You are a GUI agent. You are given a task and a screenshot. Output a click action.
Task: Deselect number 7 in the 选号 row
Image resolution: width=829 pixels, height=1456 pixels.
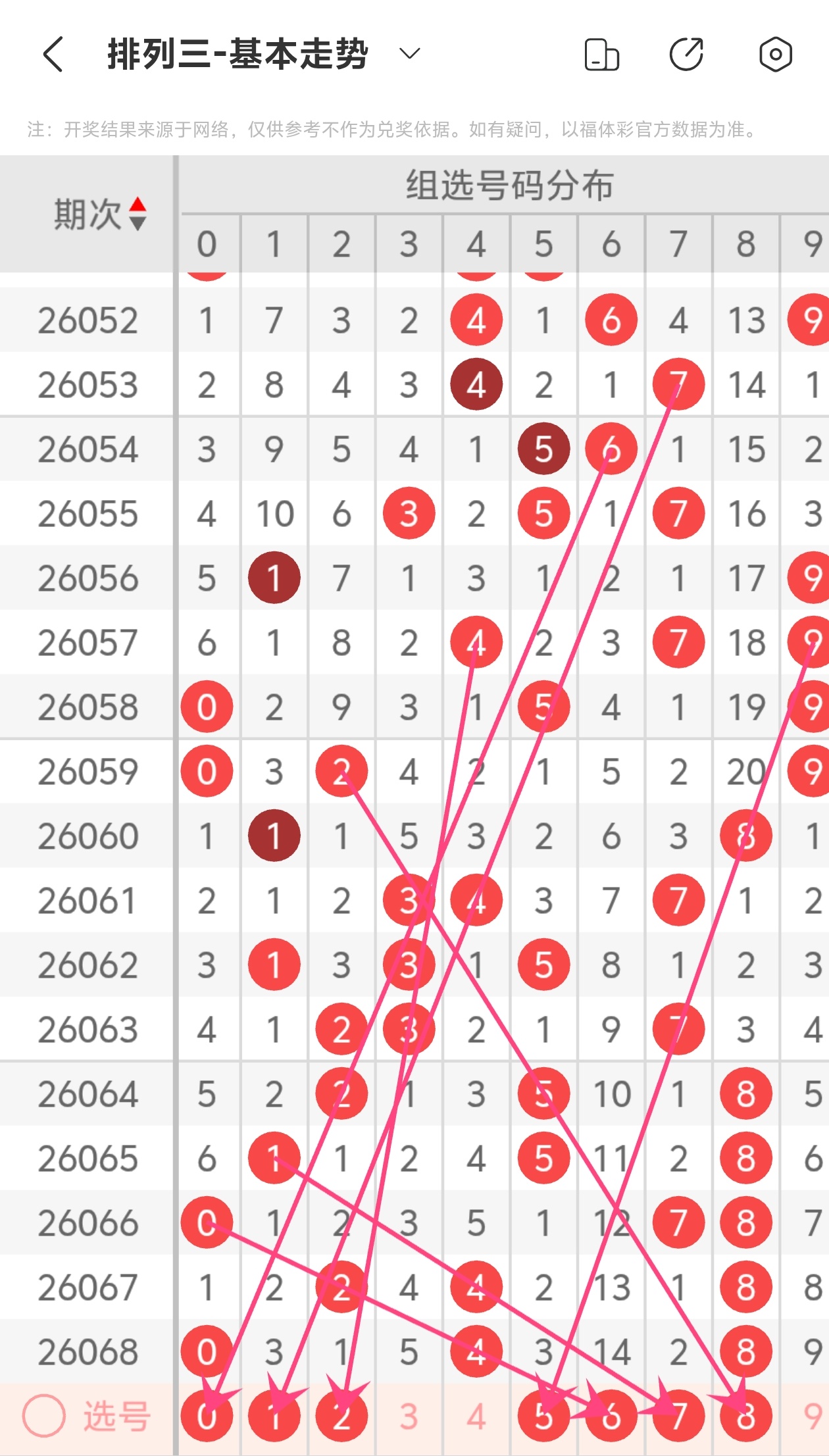[x=678, y=1416]
